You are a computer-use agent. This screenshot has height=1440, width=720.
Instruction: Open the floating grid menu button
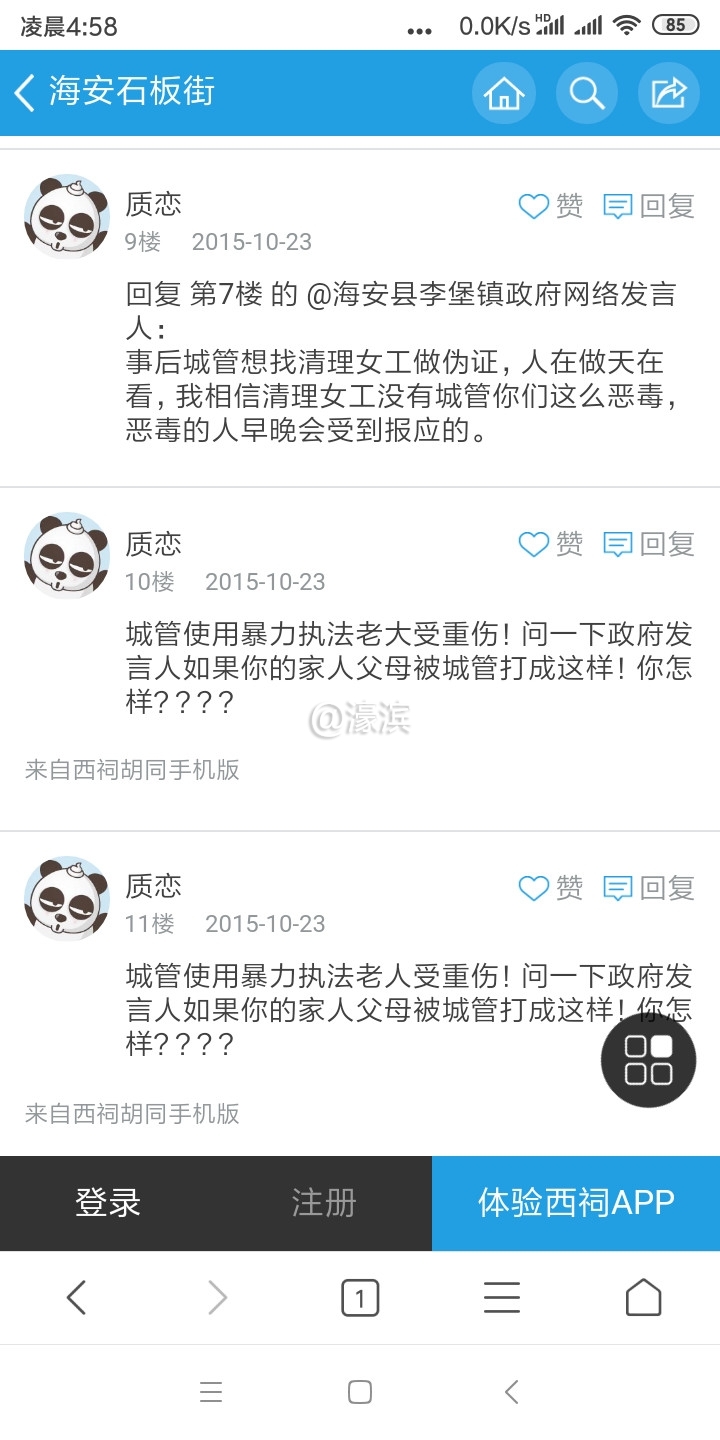pyautogui.click(x=648, y=1060)
